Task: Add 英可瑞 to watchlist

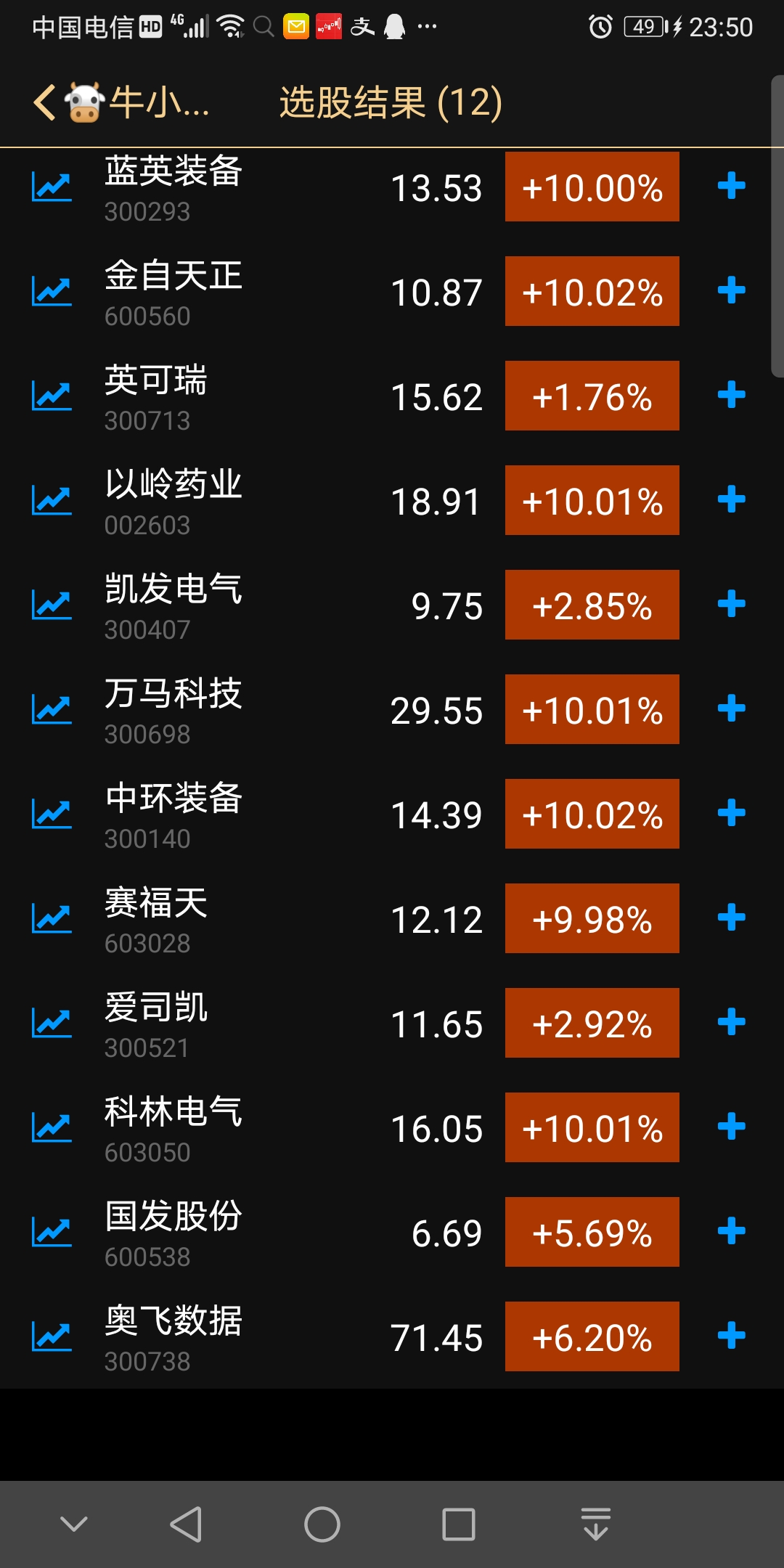Action: click(731, 396)
